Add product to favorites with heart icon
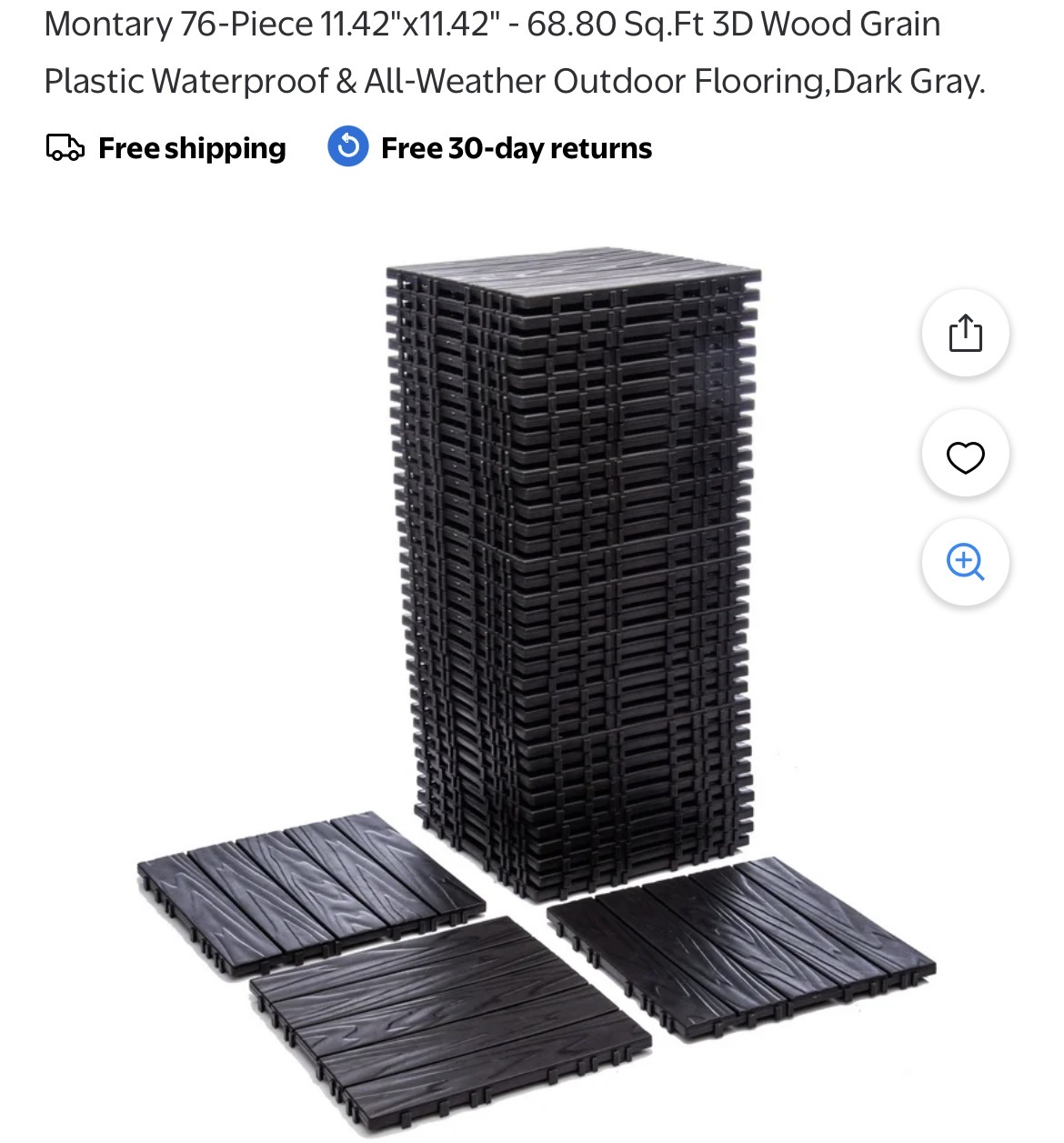1064x1143 pixels. [x=965, y=455]
